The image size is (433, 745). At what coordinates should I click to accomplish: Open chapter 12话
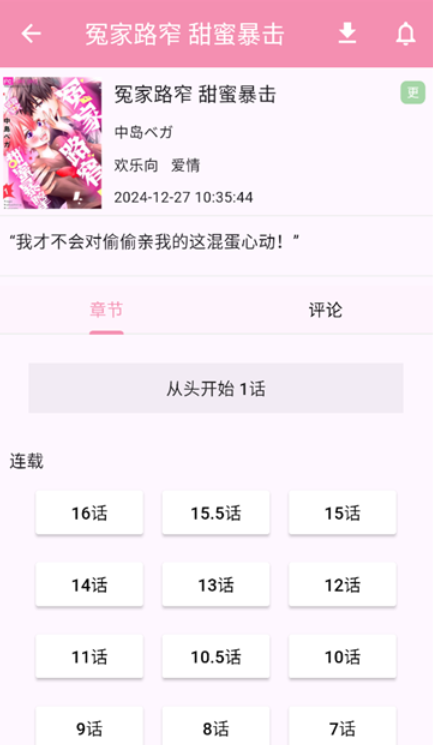(x=342, y=585)
